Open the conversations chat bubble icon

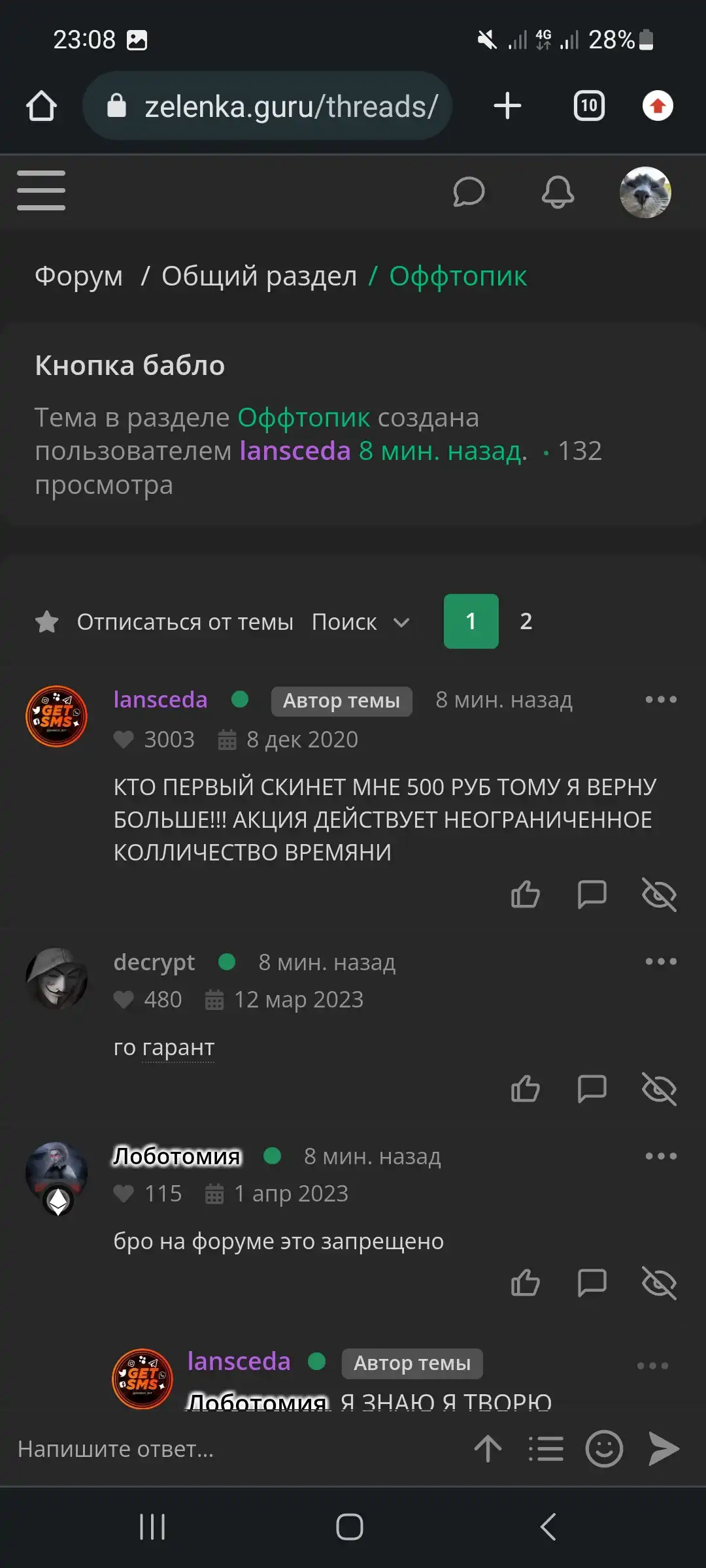click(x=469, y=191)
